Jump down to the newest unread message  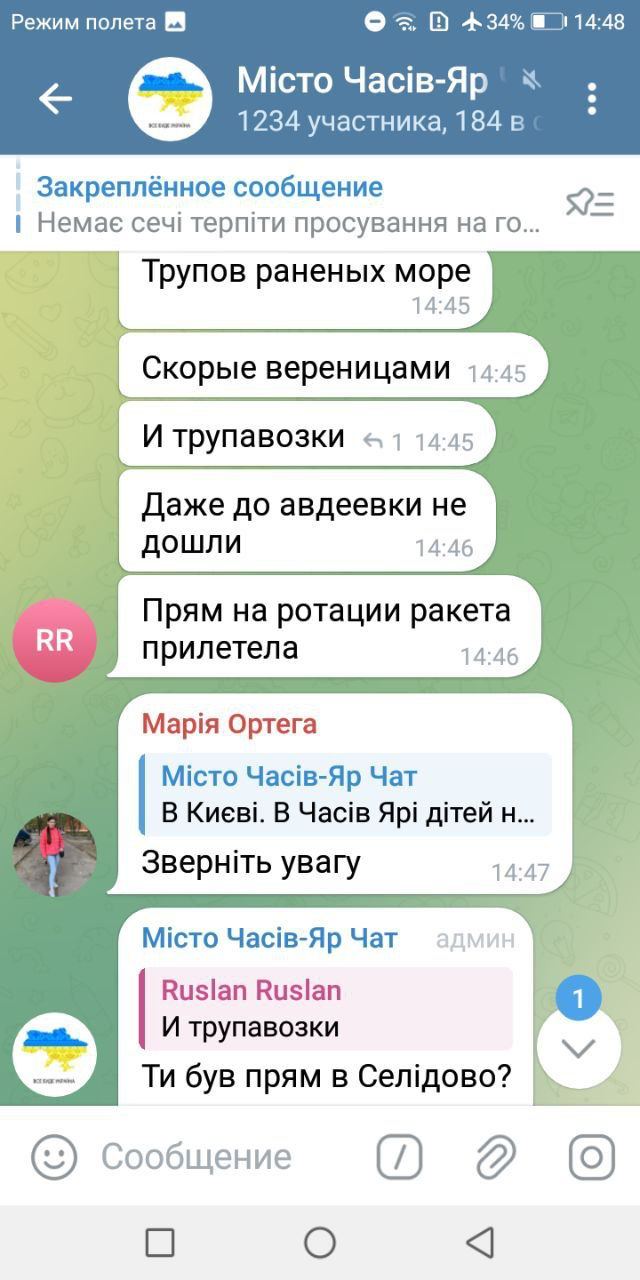click(x=579, y=1046)
